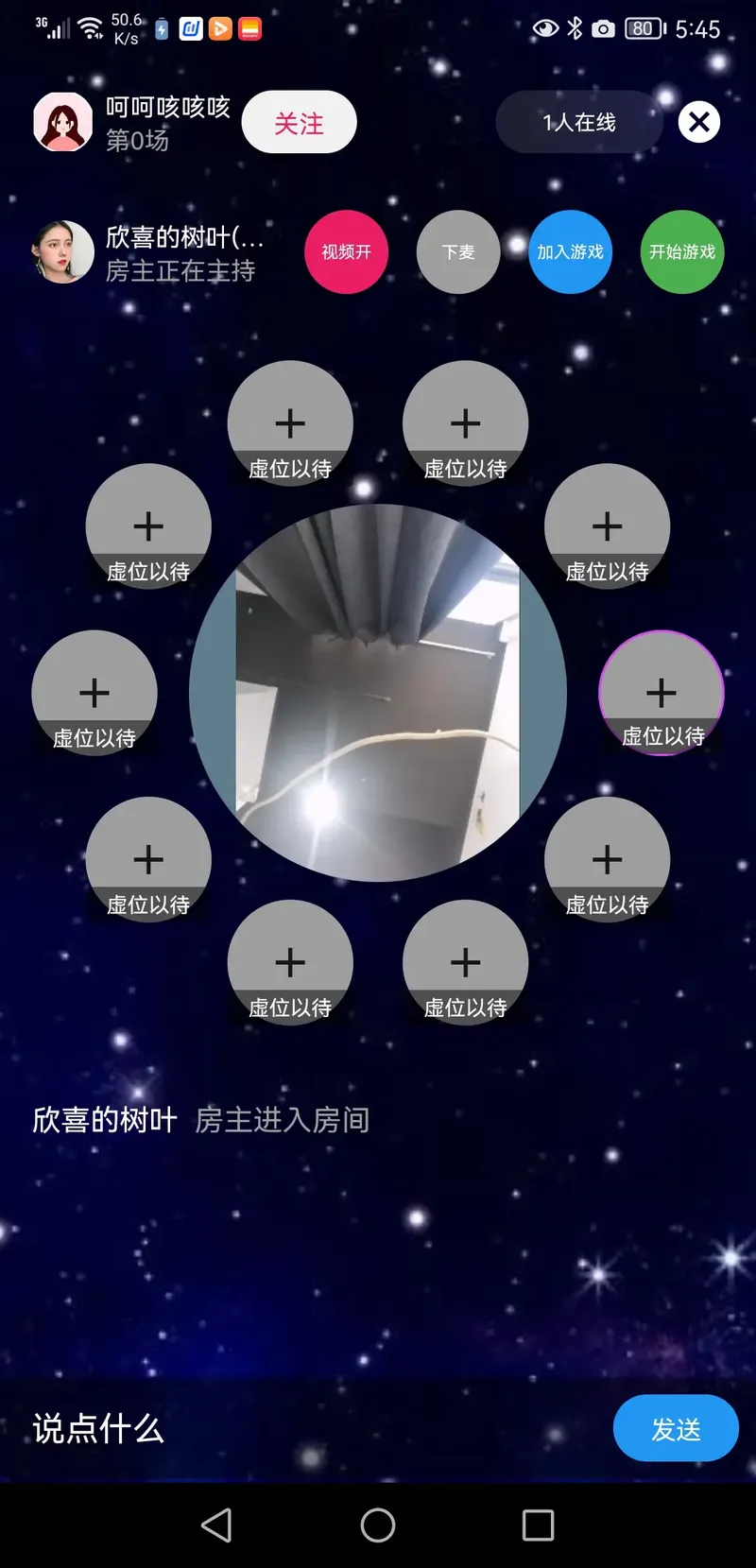The height and width of the screenshot is (1568, 756).
Task: Open the 1人在线 online viewers list
Action: [578, 122]
